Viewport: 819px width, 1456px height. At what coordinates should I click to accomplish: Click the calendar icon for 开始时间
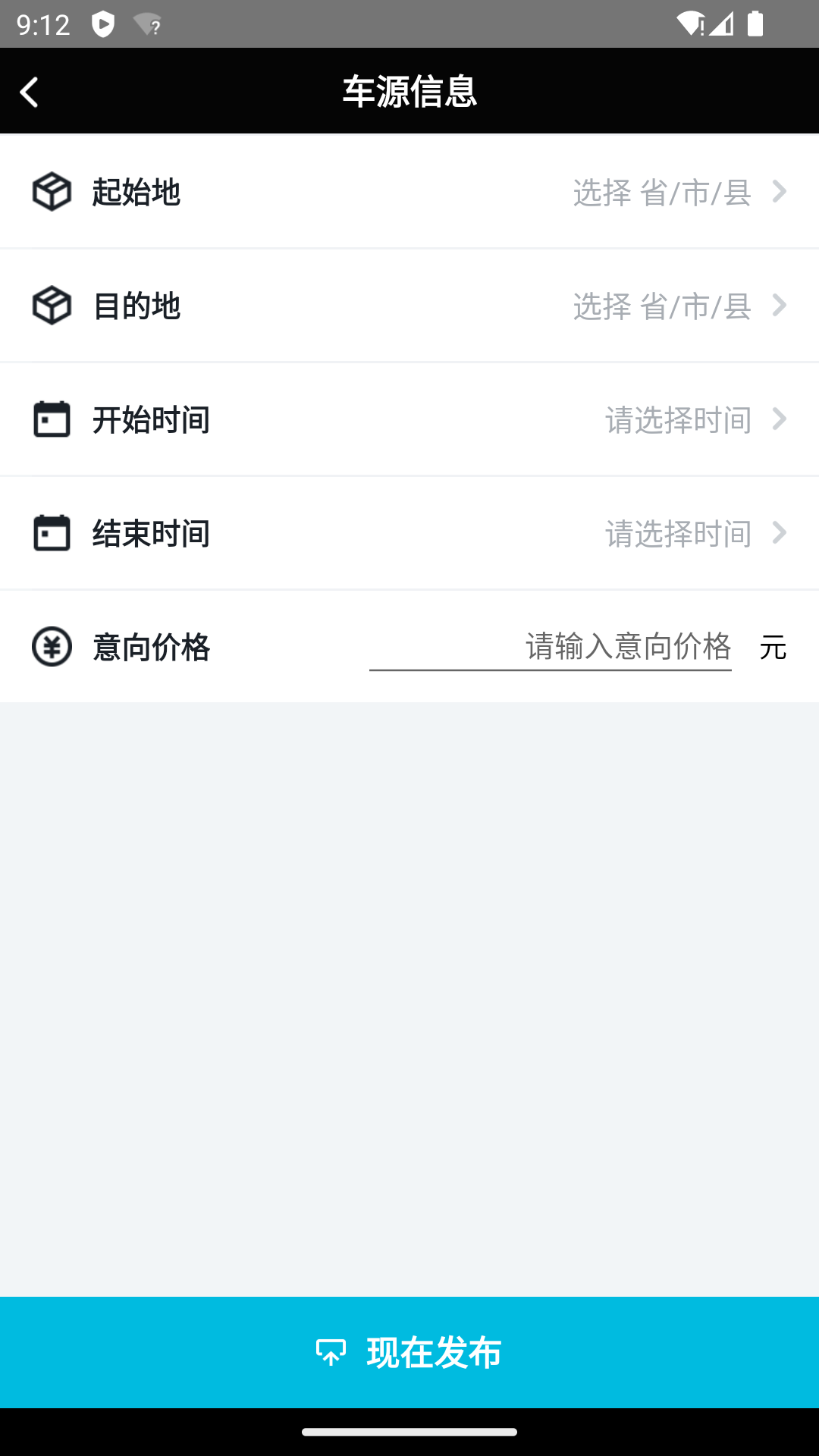(x=51, y=419)
